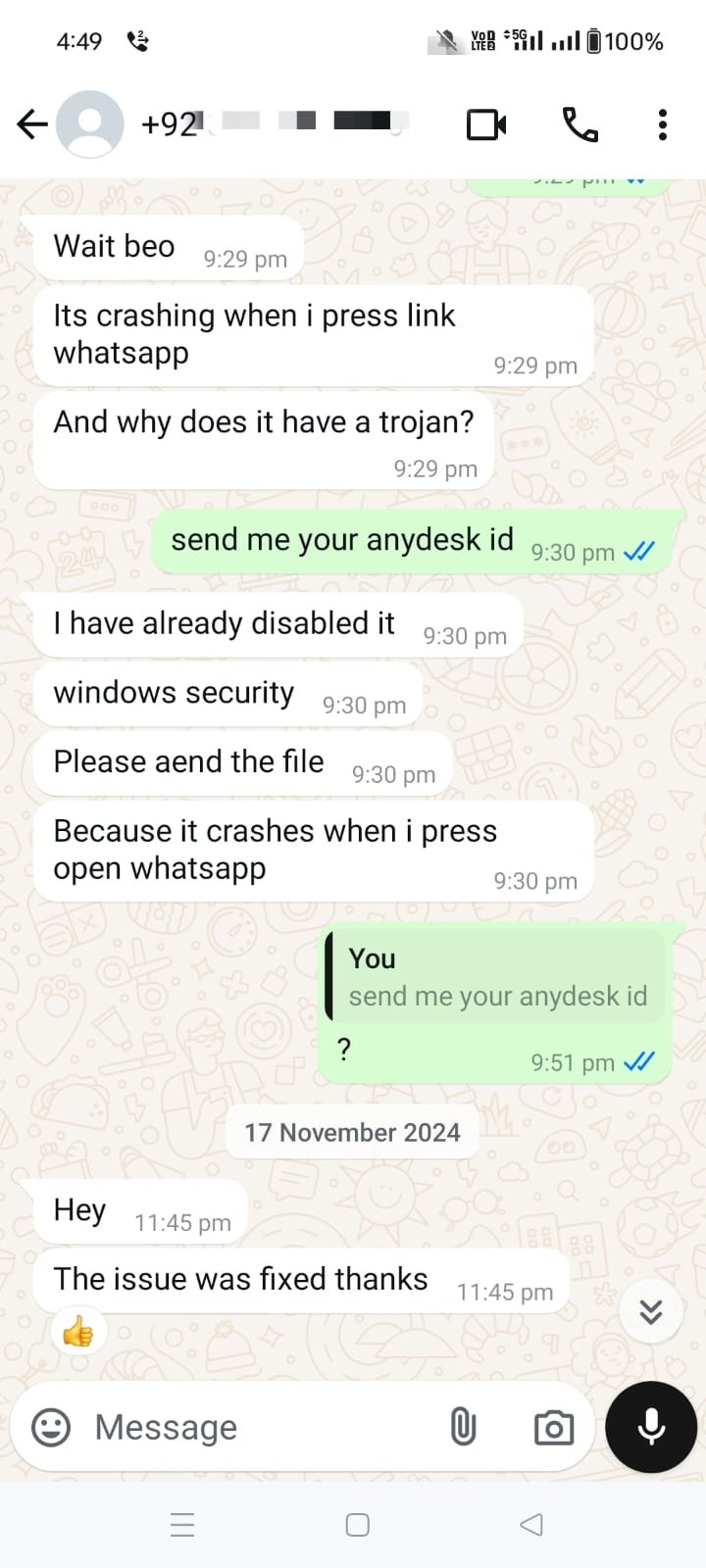Open the recent apps view

tap(182, 1525)
